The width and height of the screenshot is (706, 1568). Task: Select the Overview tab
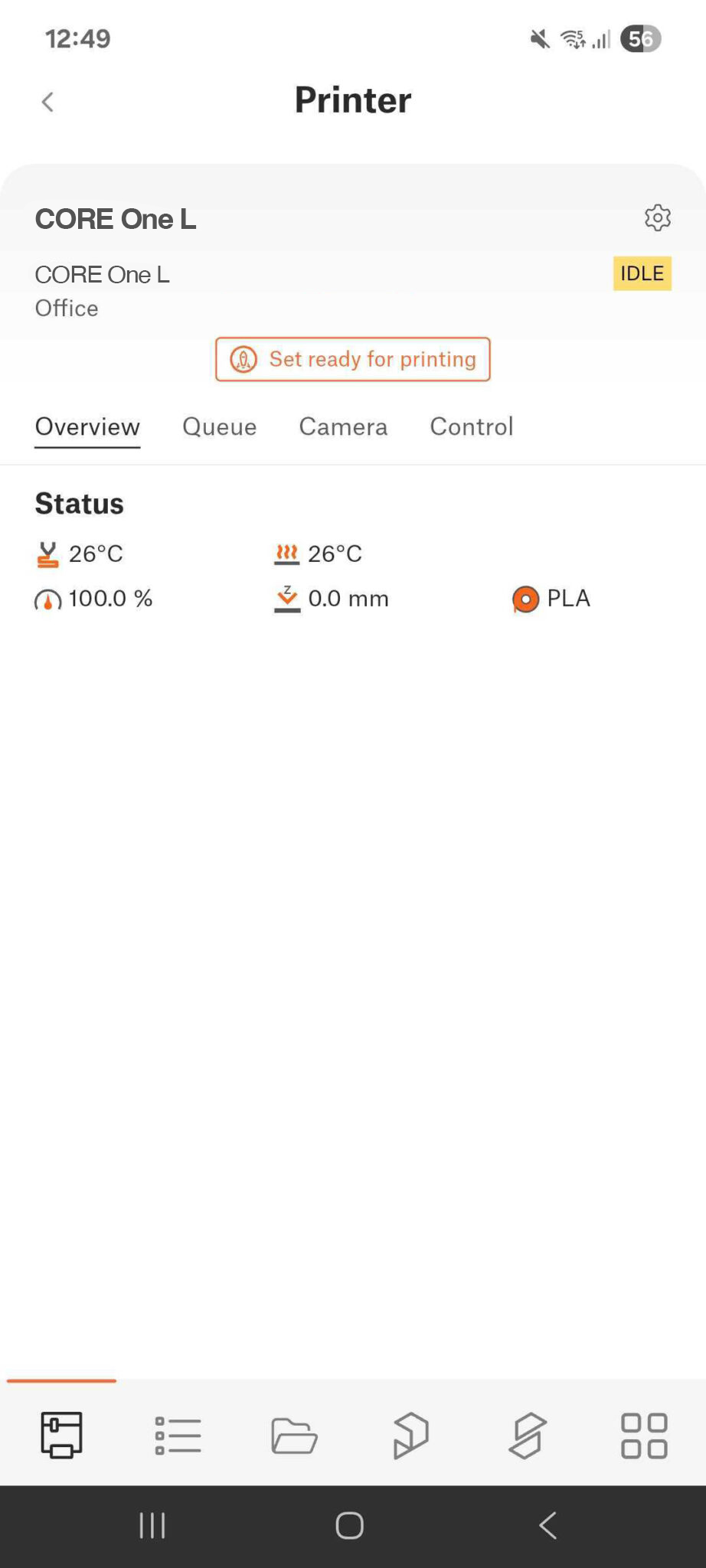click(87, 426)
